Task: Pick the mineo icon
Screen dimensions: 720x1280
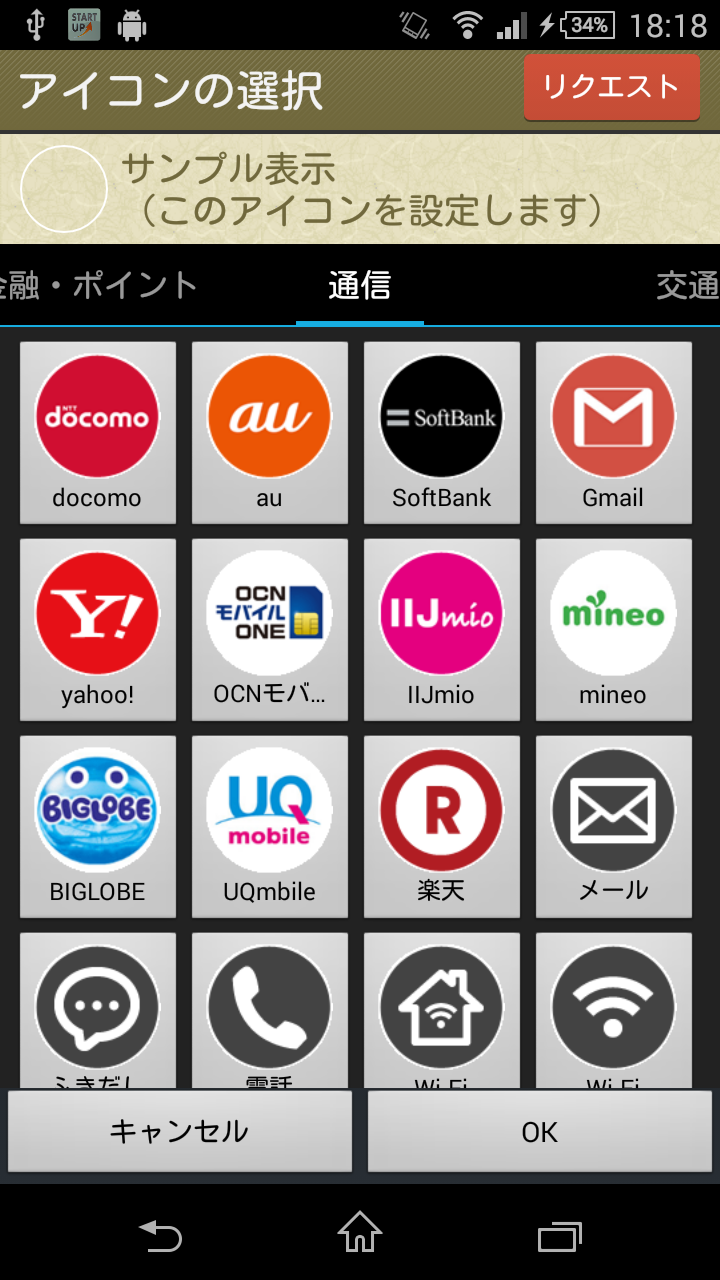Action: (613, 611)
